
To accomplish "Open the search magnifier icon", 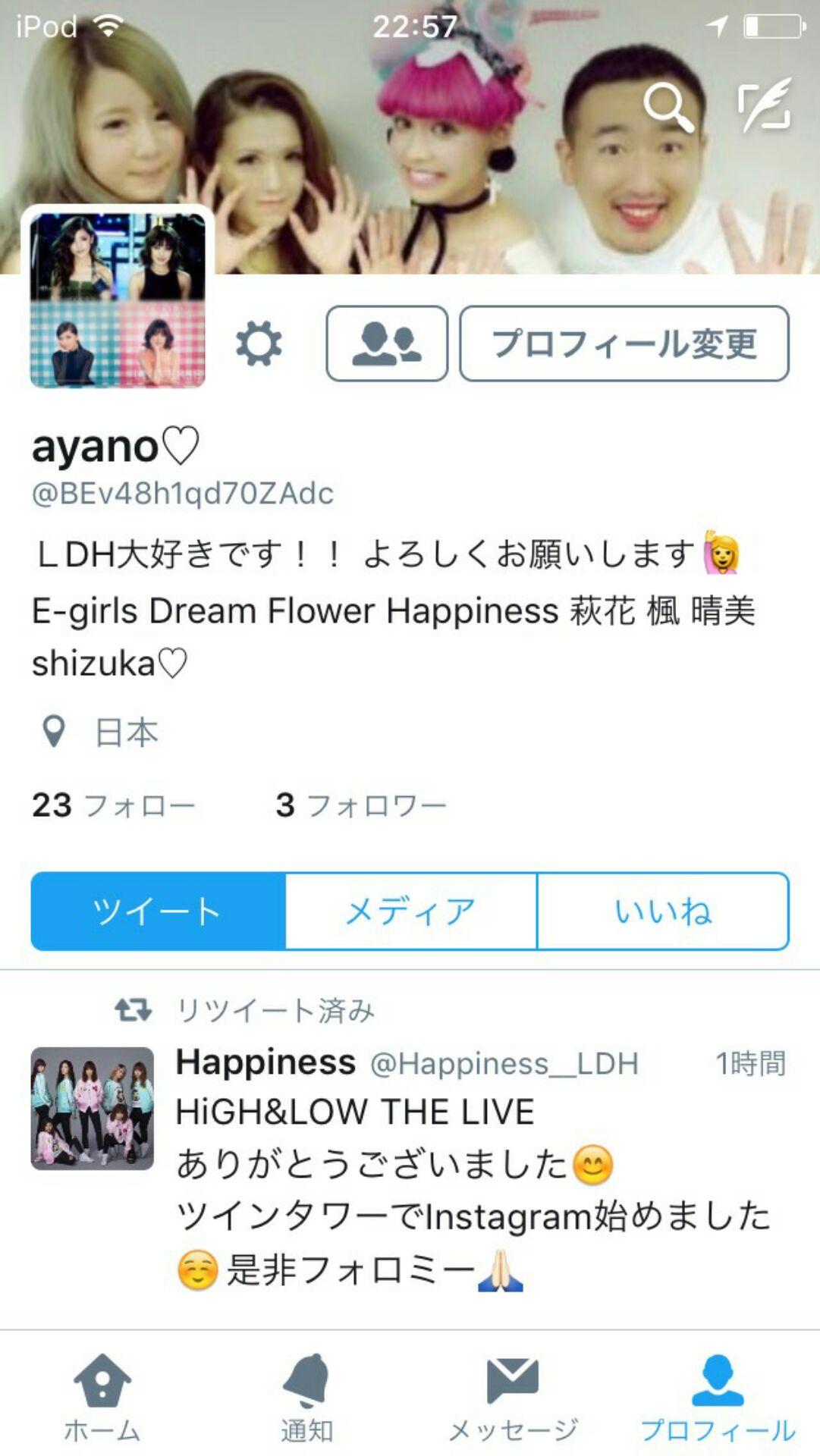I will (668, 108).
